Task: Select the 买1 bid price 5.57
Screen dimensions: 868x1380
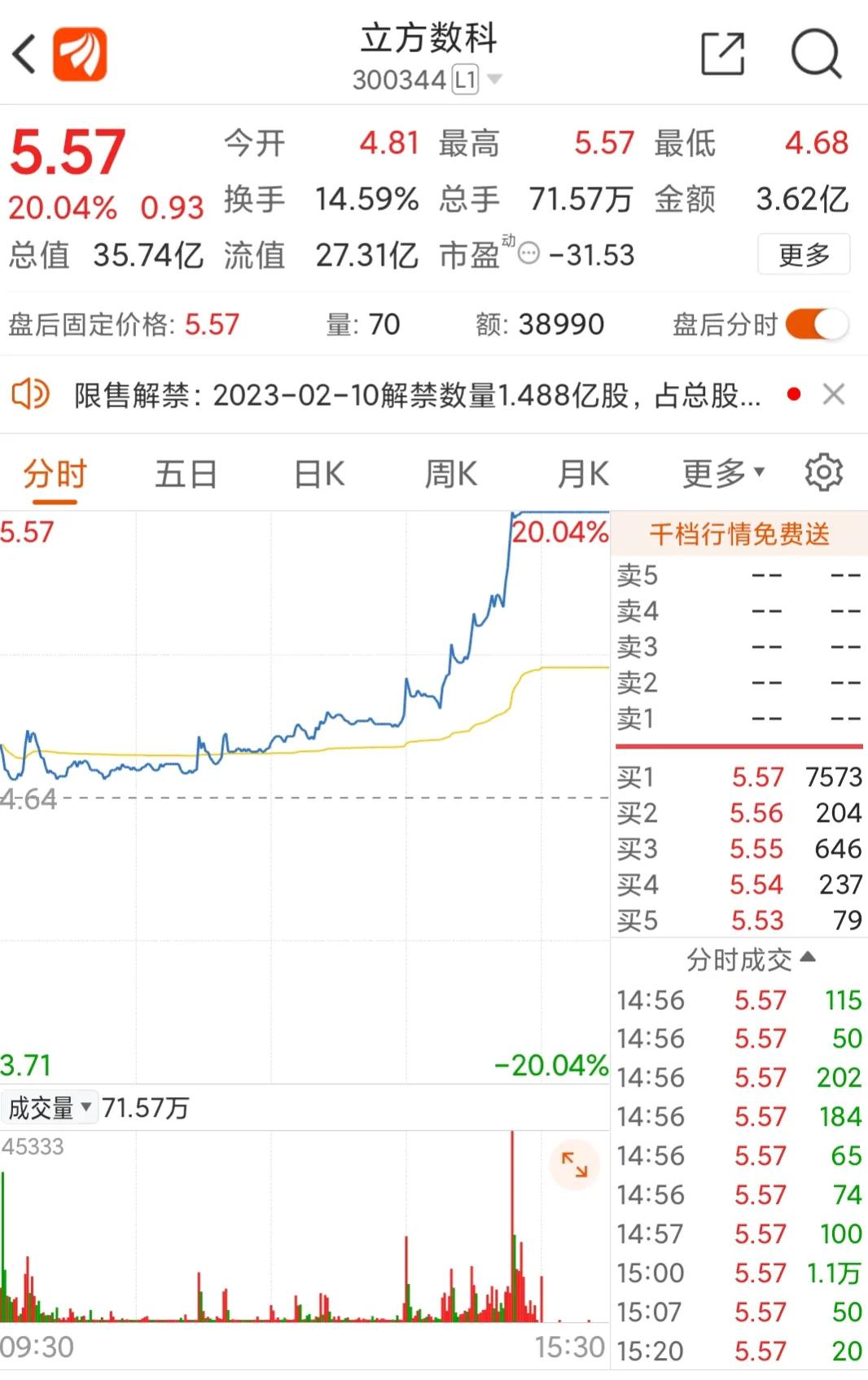Action: pyautogui.click(x=756, y=777)
